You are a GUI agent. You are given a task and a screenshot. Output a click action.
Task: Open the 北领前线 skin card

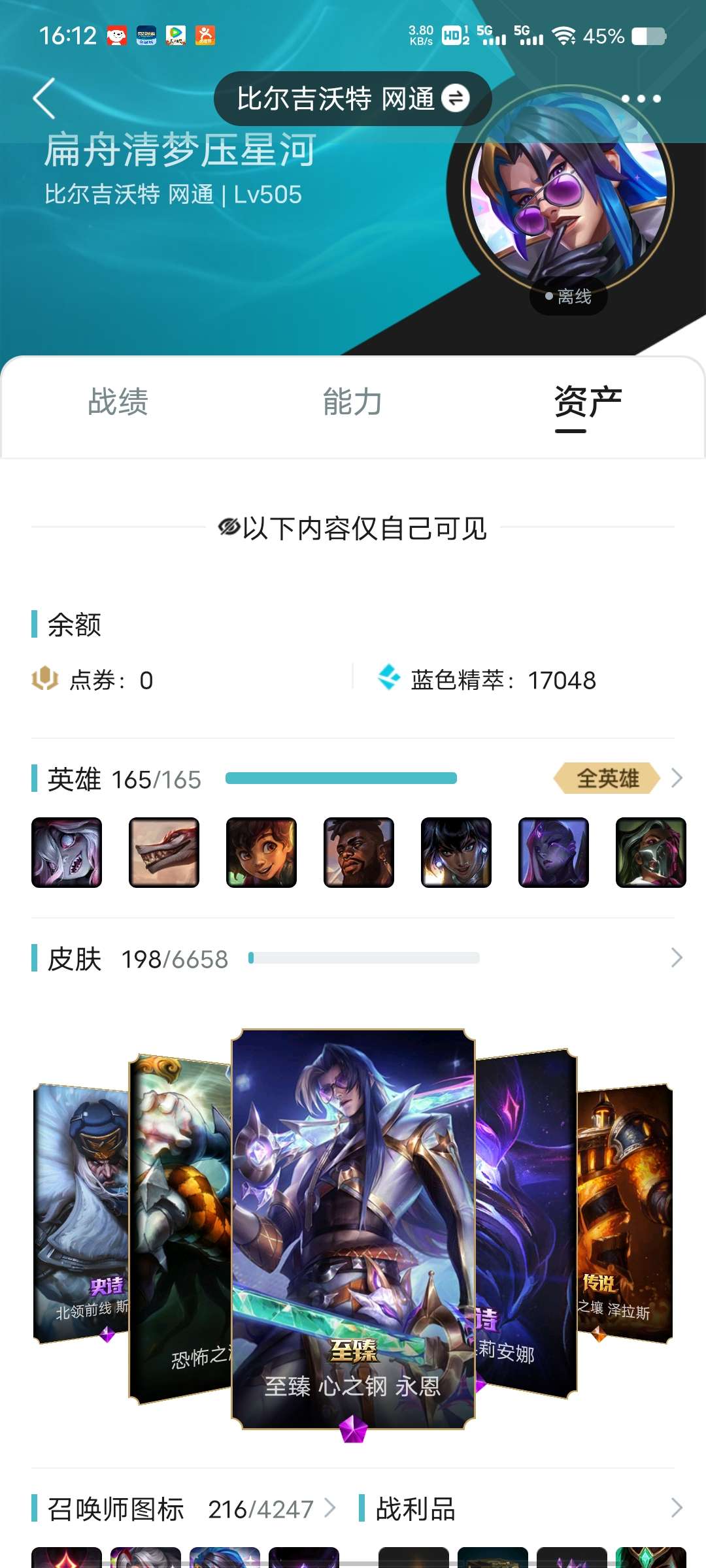click(x=80, y=1212)
